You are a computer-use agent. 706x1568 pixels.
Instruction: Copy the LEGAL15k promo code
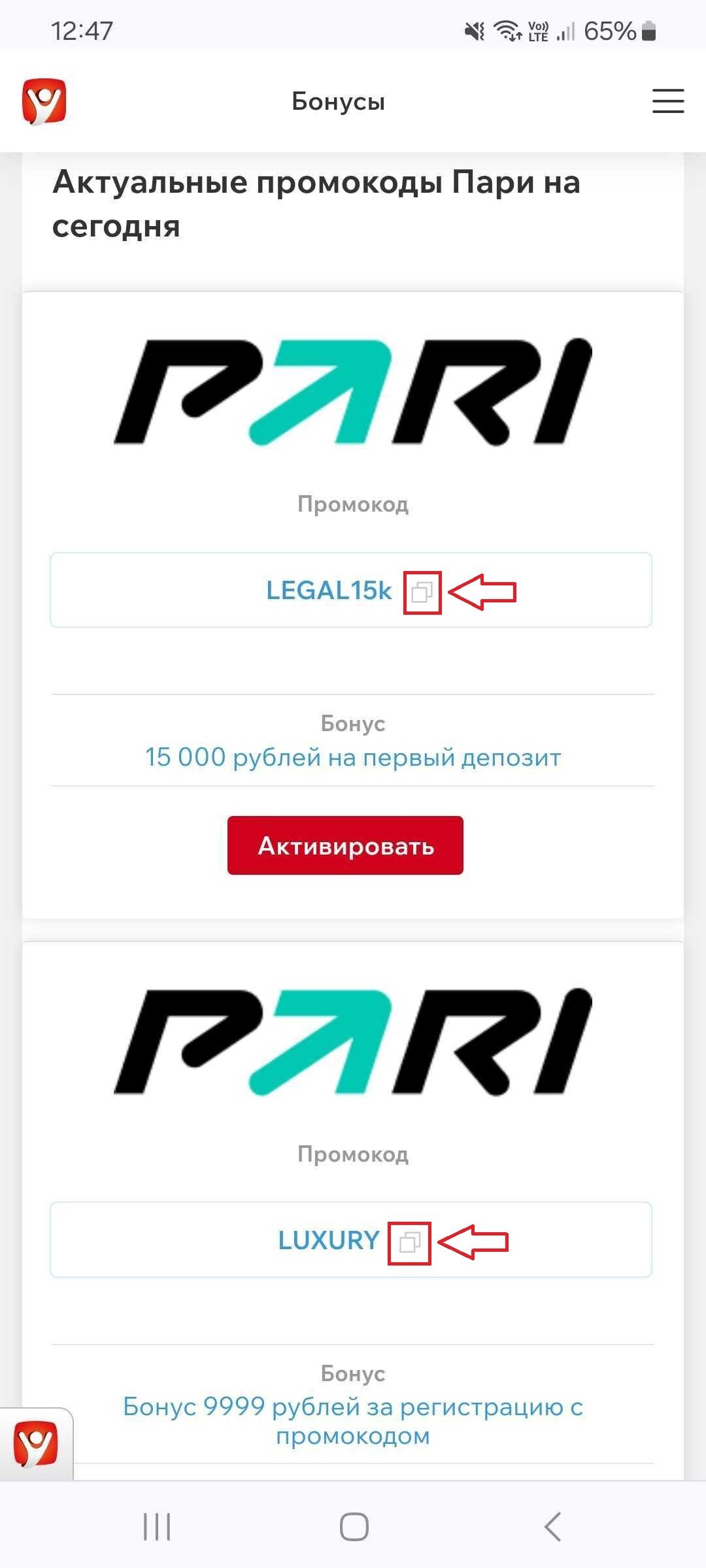pos(422,593)
